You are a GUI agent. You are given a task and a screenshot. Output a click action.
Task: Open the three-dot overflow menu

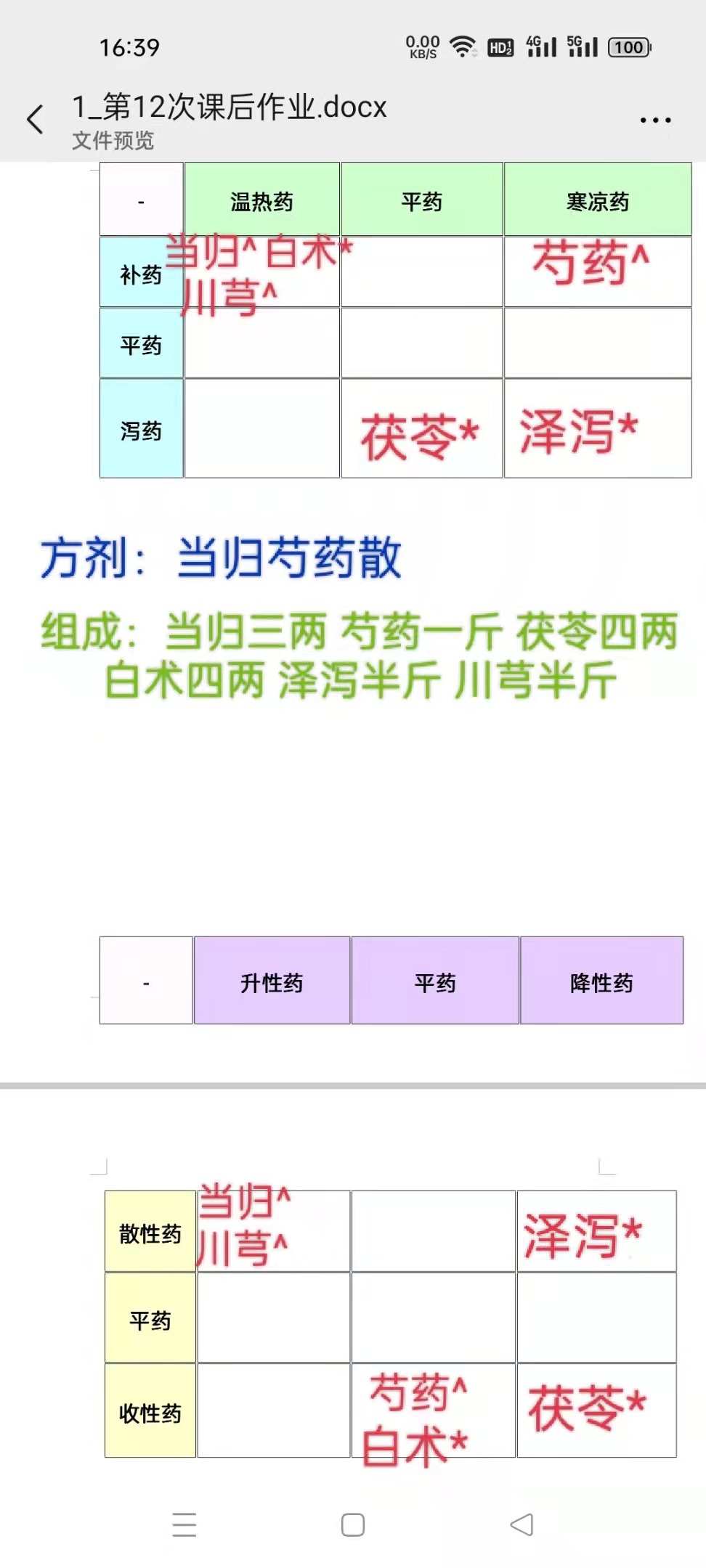pos(655,120)
